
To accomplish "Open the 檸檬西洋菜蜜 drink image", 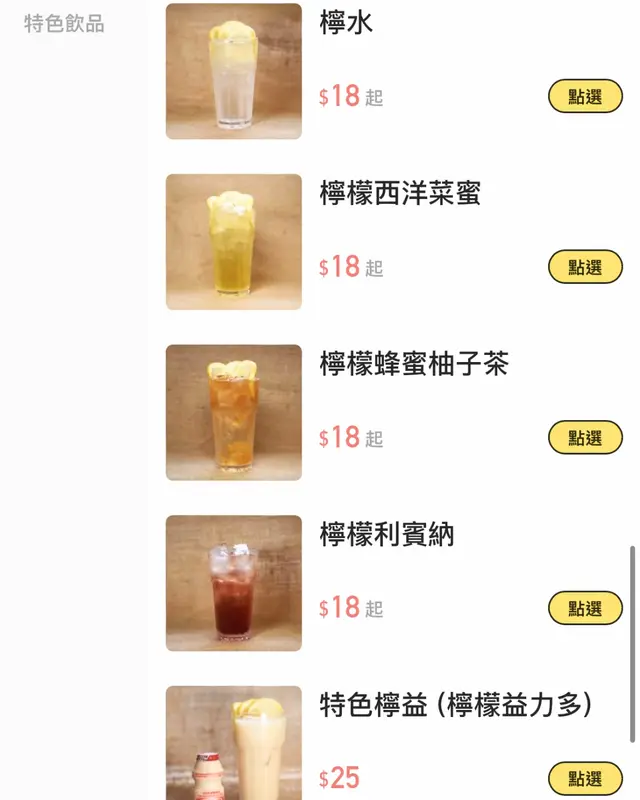I will click(x=233, y=241).
